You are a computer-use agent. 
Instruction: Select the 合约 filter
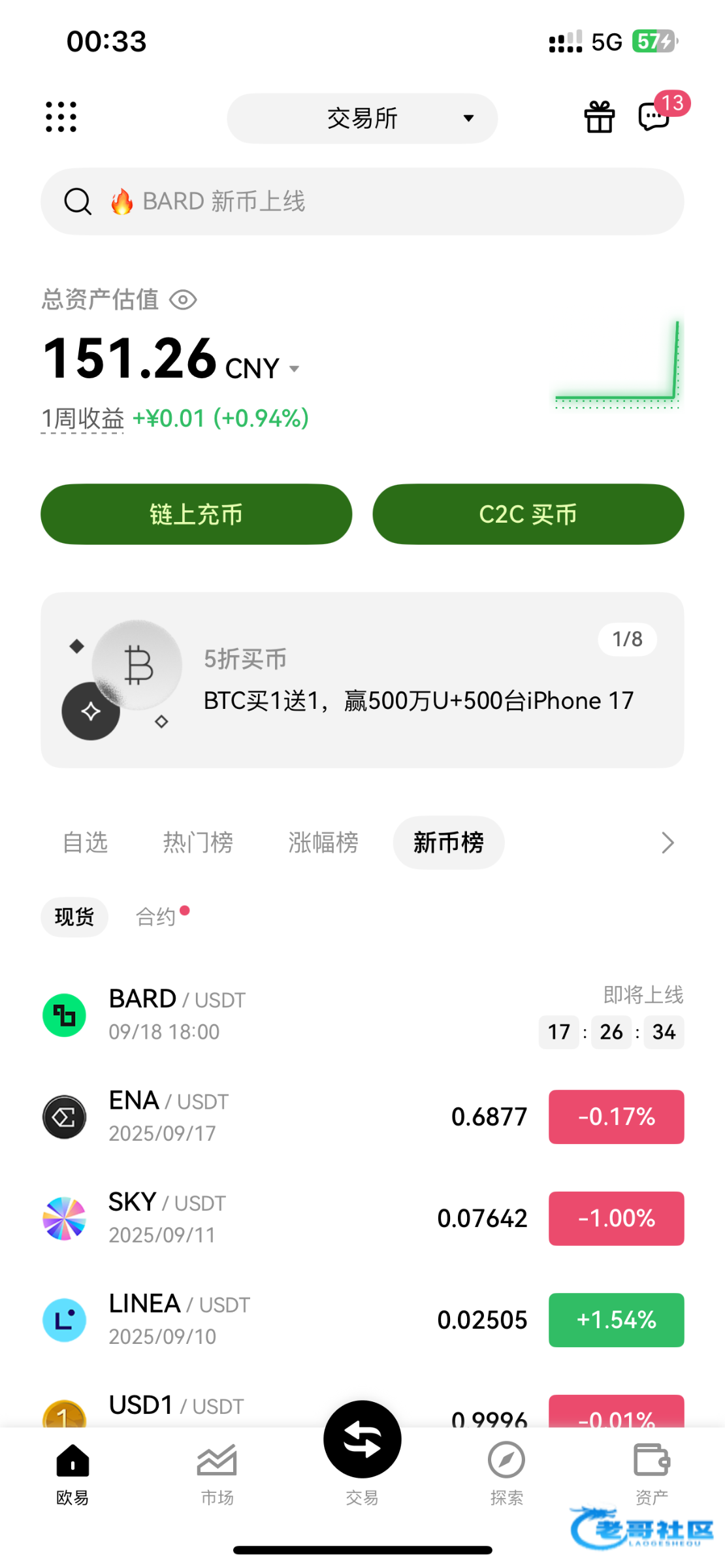coord(155,917)
